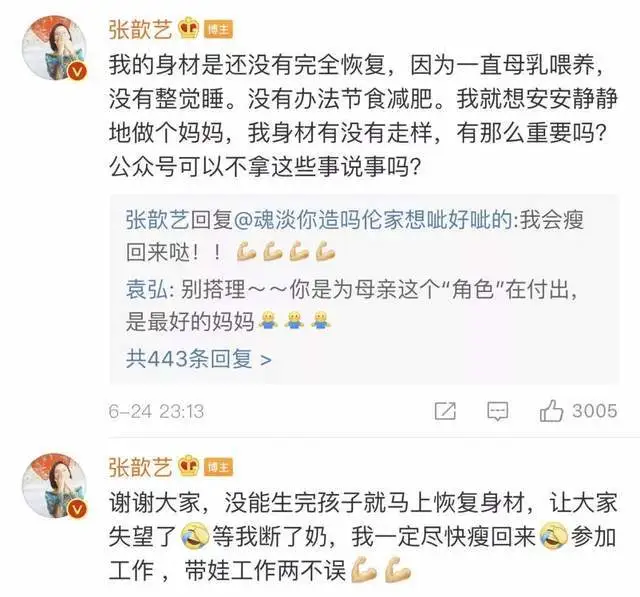Open 张歆艺's avatar on the first comment
The width and height of the screenshot is (640, 597).
tap(53, 47)
